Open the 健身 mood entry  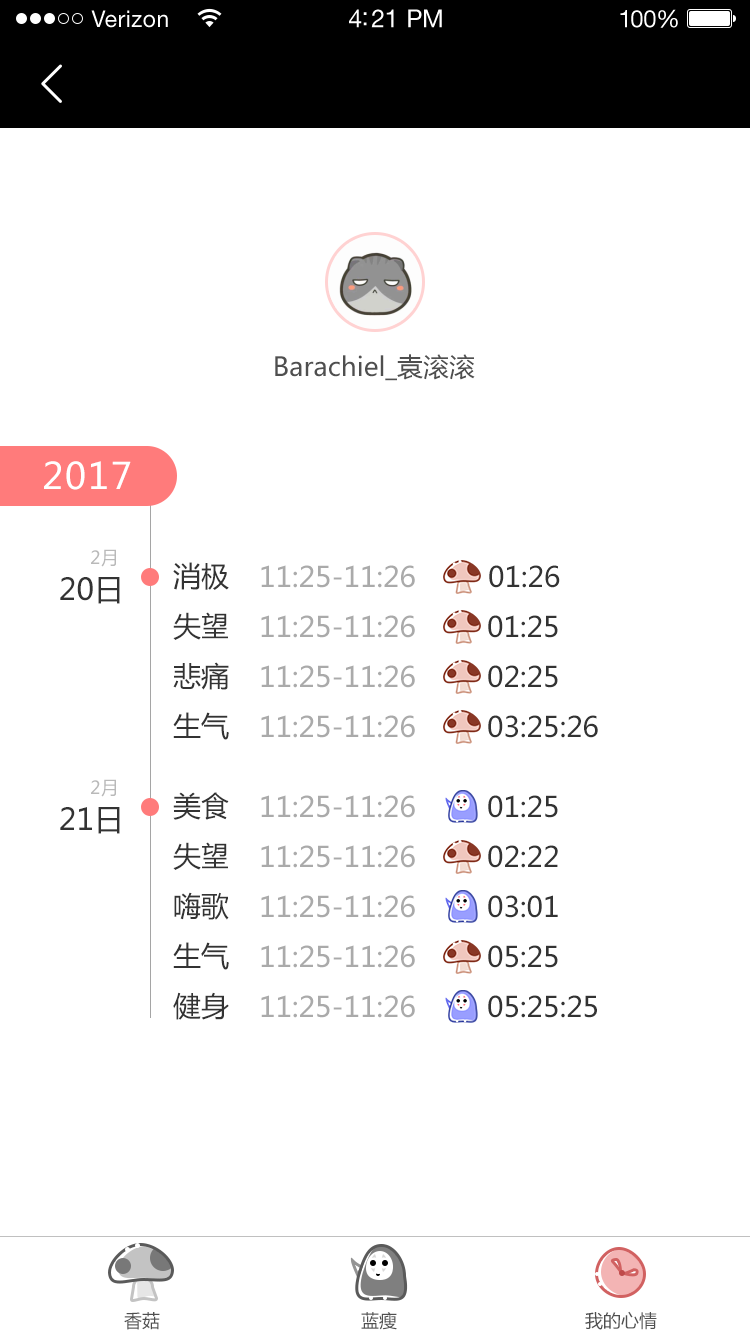pyautogui.click(x=201, y=1007)
